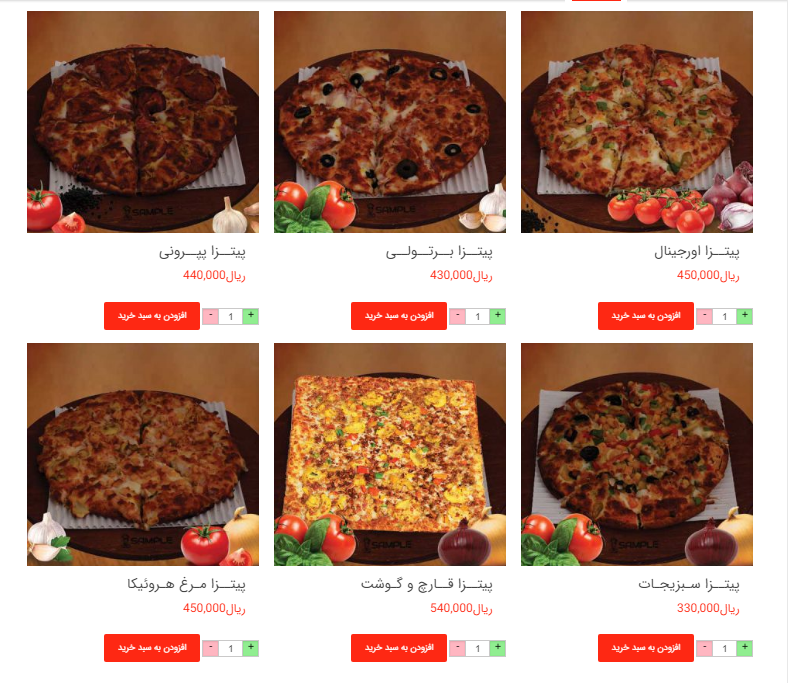
Task: Decrease quantity of پیتزا اورجینال
Action: coord(705,316)
